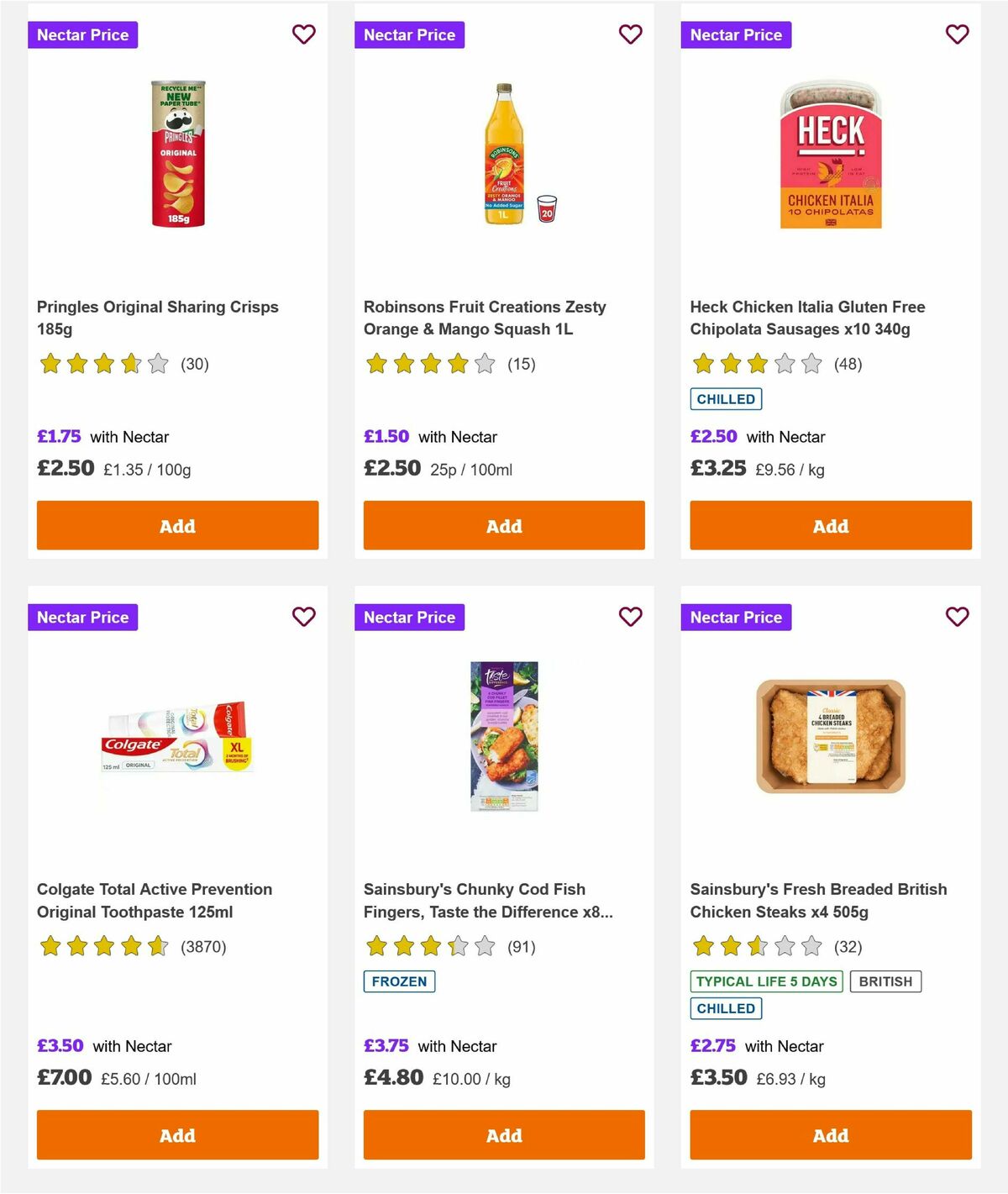Select the Nectar Price badge on the Pringles card
This screenshot has height=1194, width=1008.
click(x=83, y=34)
